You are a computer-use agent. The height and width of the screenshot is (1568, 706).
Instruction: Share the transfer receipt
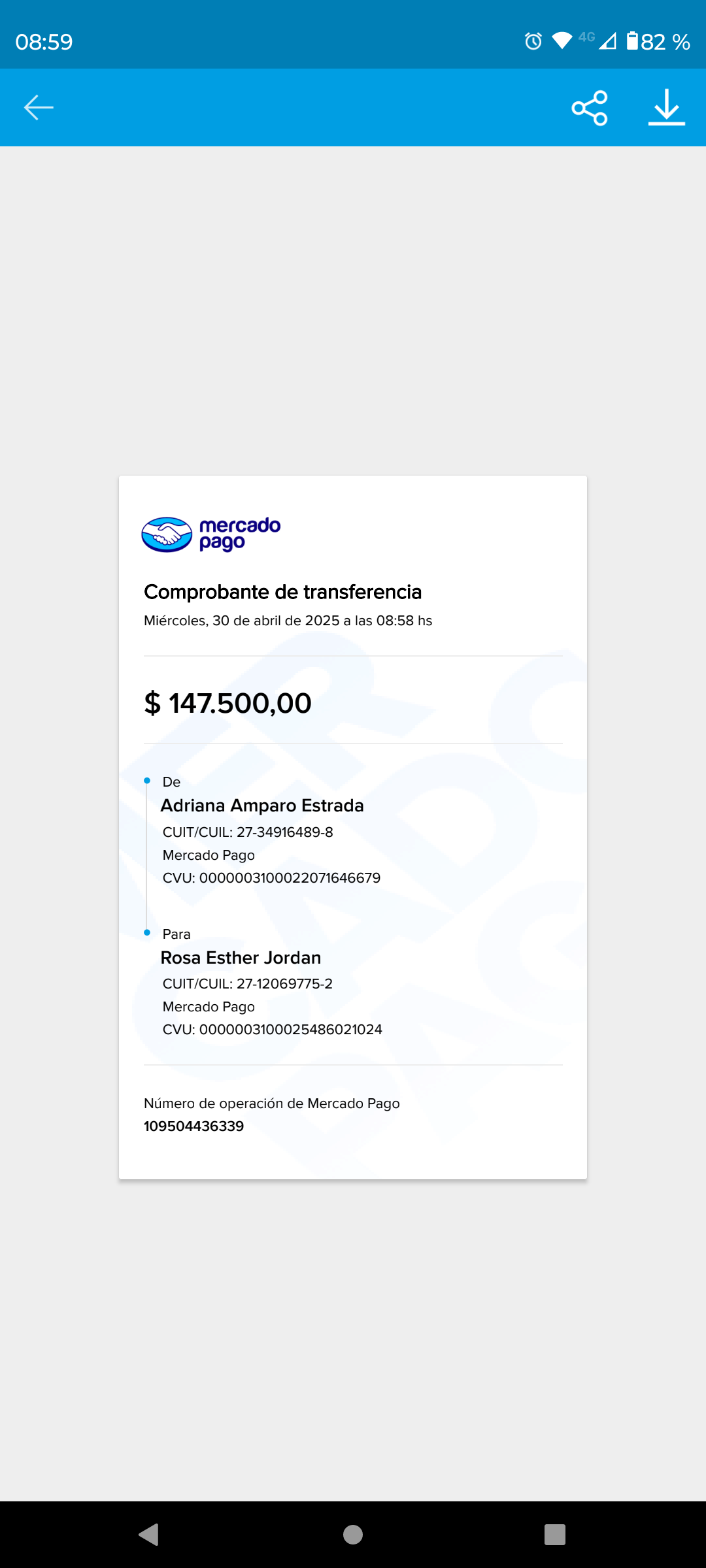[590, 108]
